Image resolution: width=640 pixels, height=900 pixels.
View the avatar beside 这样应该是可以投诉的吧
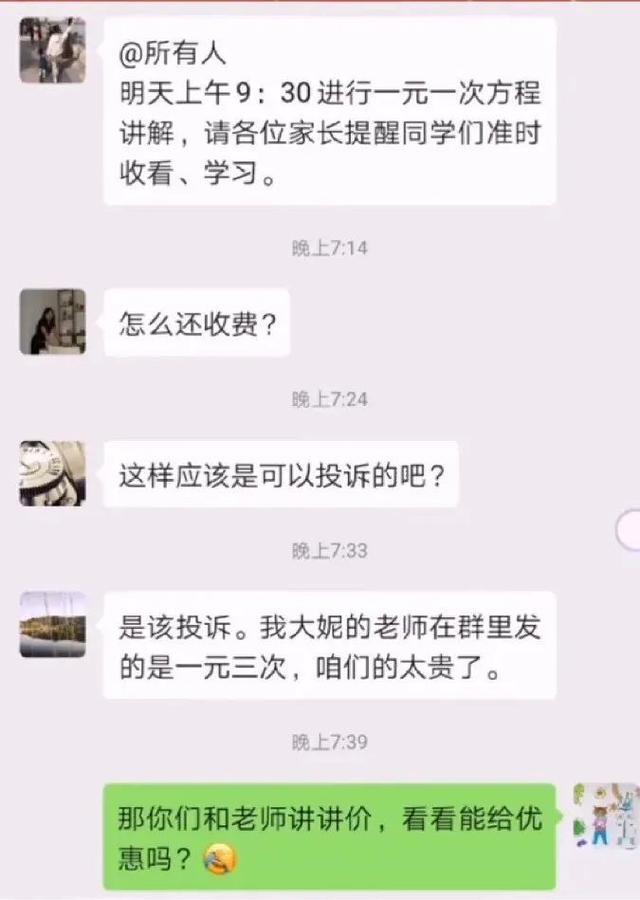click(52, 474)
